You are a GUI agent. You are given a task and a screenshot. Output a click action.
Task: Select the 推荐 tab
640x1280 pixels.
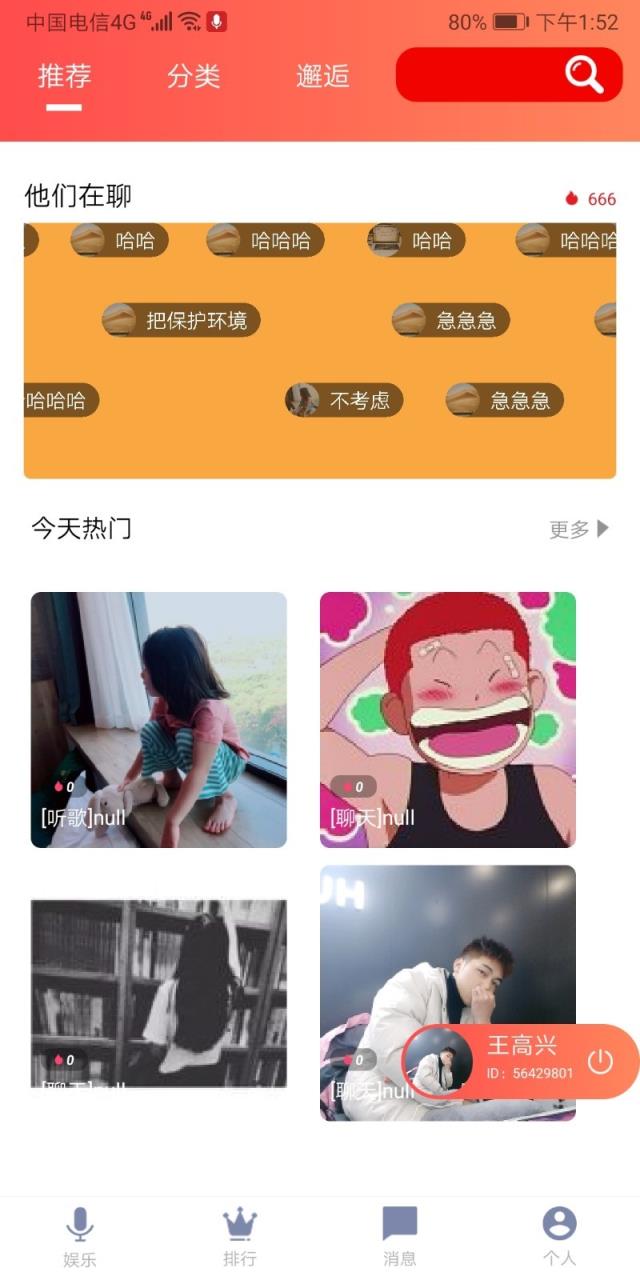tap(65, 76)
